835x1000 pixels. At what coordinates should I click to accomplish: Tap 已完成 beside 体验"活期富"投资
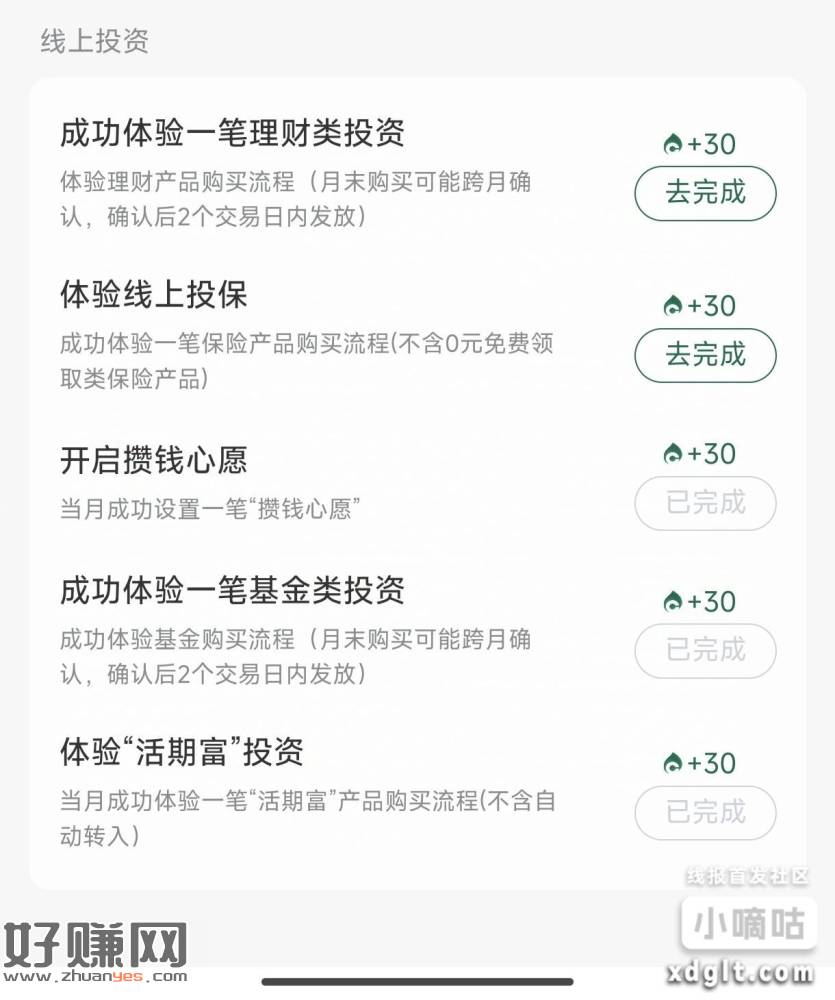[705, 812]
